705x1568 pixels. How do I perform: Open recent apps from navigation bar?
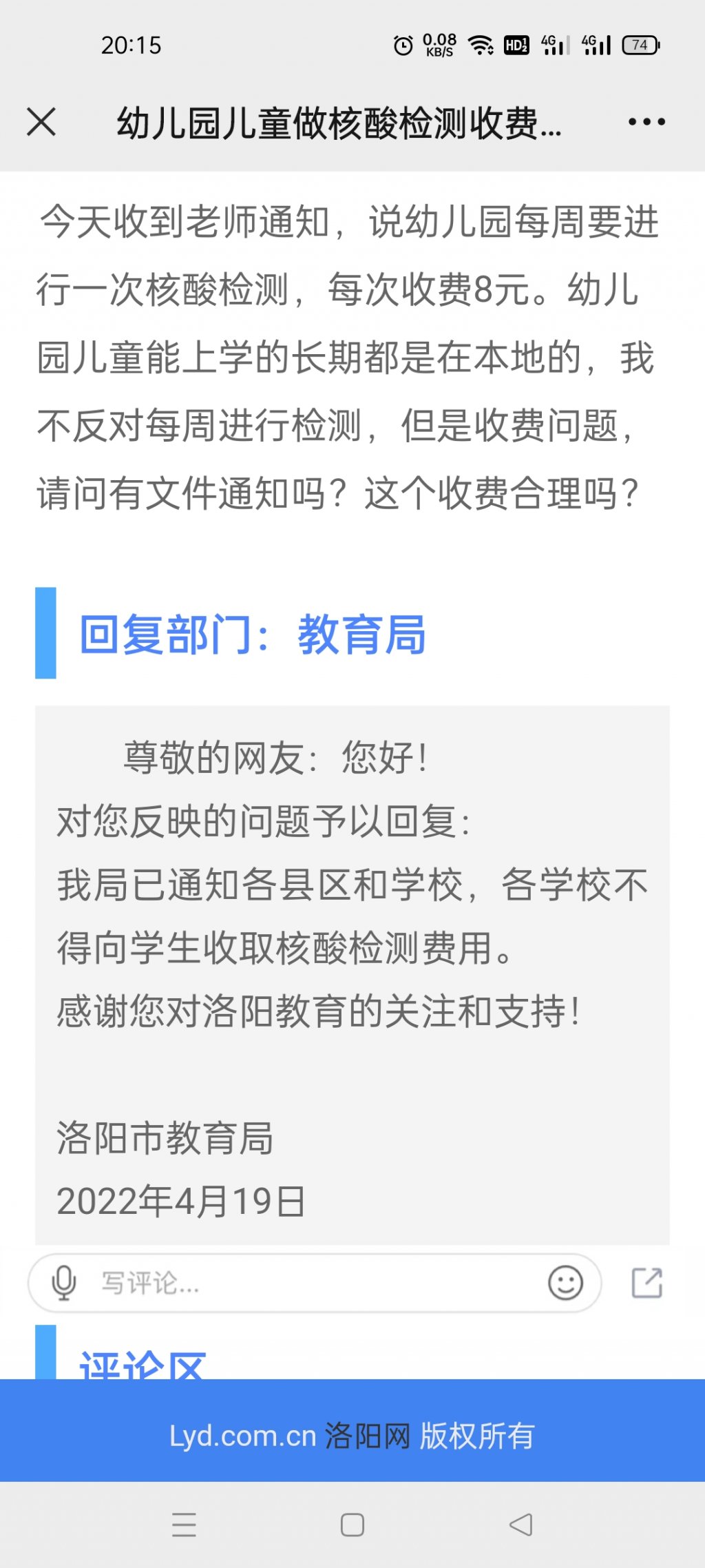184,1524
